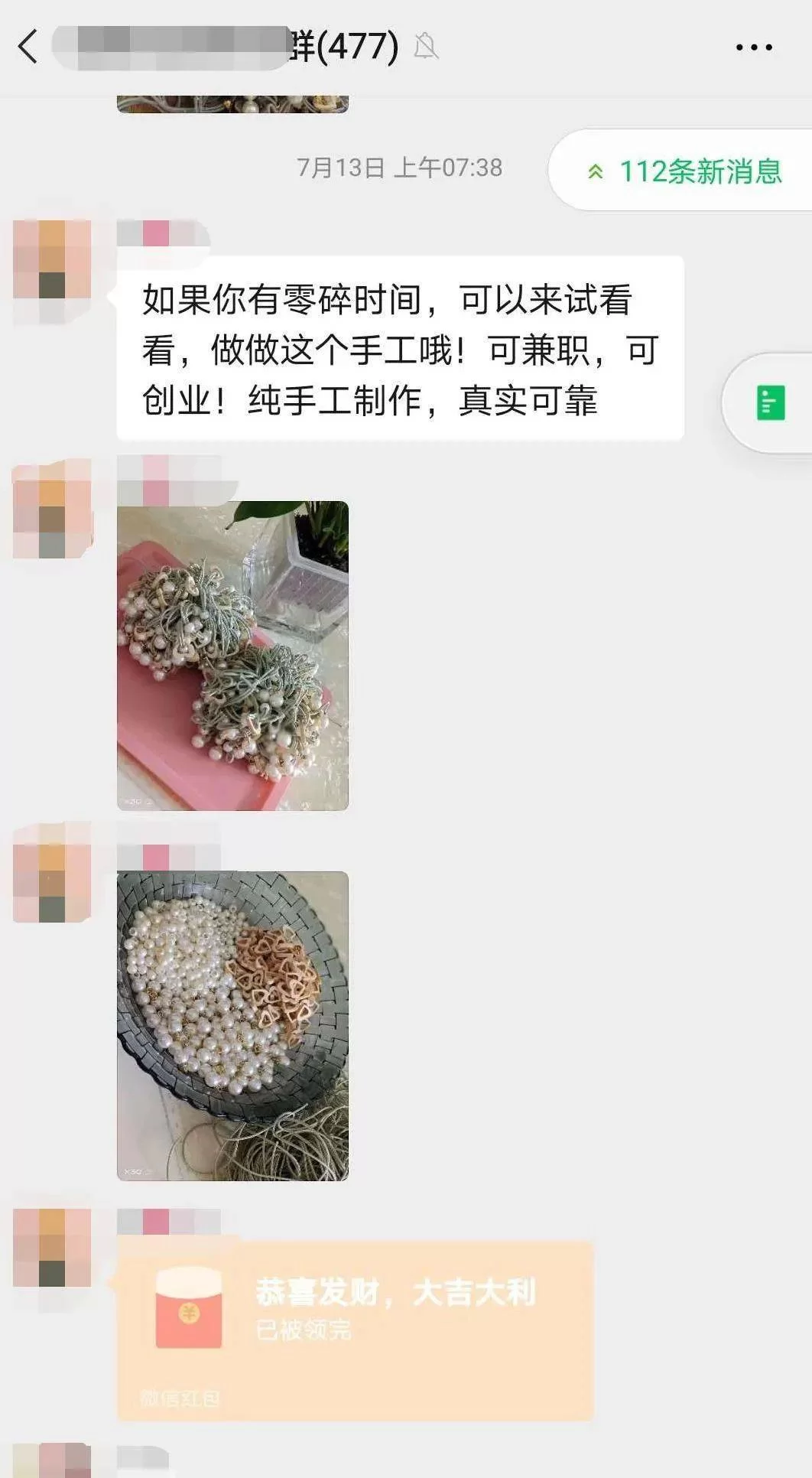Open the group chat overflow menu
Viewport: 812px width, 1478px height.
point(753,47)
